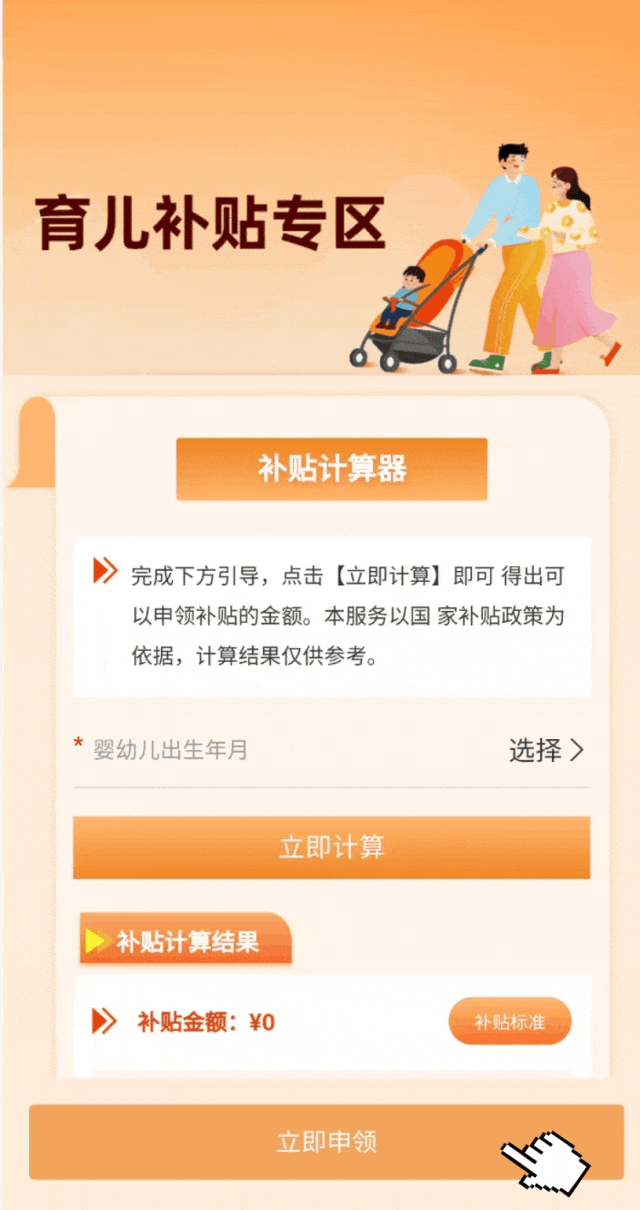Tap the 立即计算 button
This screenshot has width=640, height=1210.
tap(331, 847)
